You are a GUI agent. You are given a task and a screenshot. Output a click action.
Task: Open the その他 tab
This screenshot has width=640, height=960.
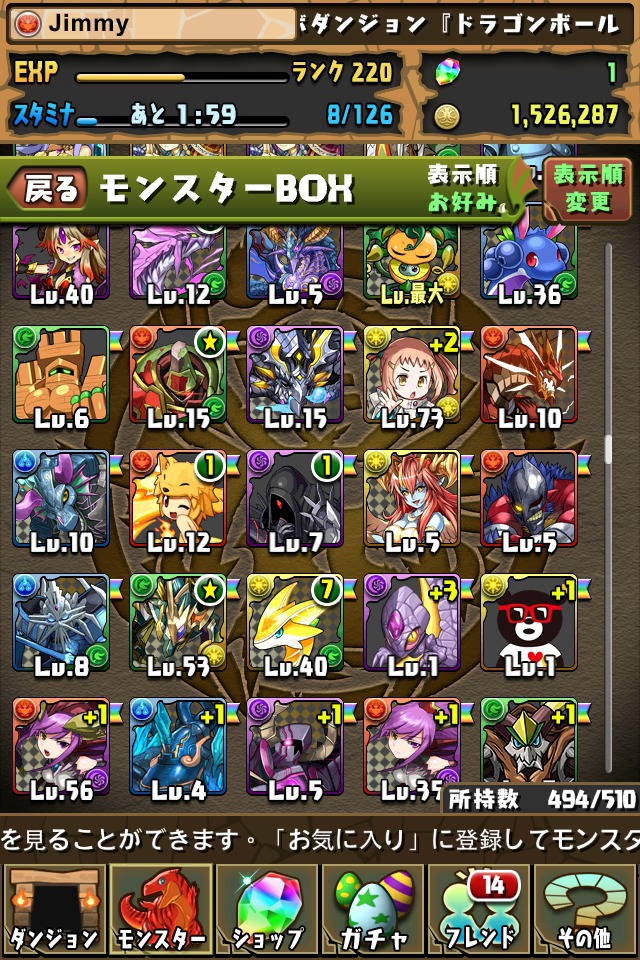click(586, 908)
